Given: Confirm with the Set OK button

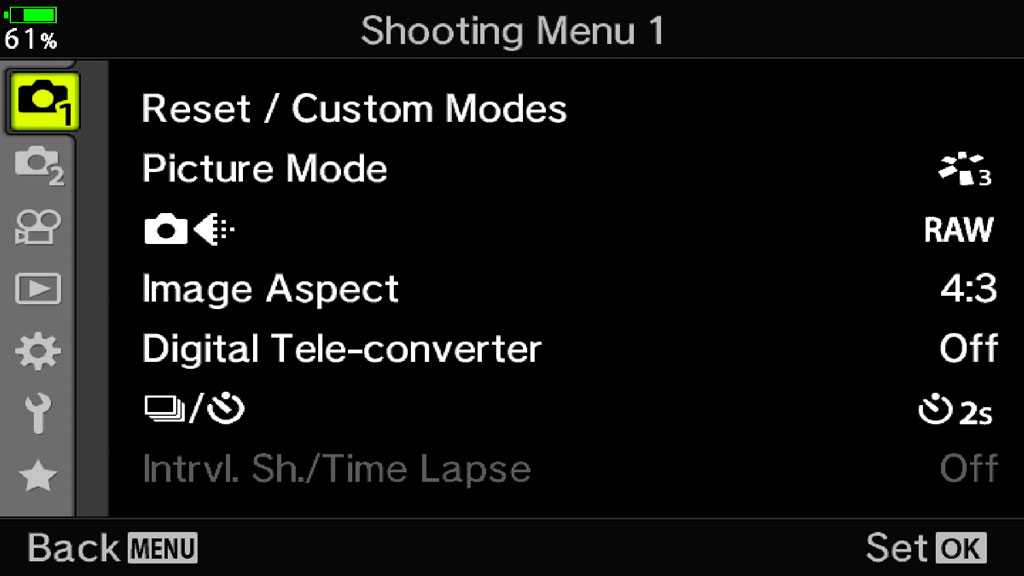Looking at the screenshot, I should (926, 547).
